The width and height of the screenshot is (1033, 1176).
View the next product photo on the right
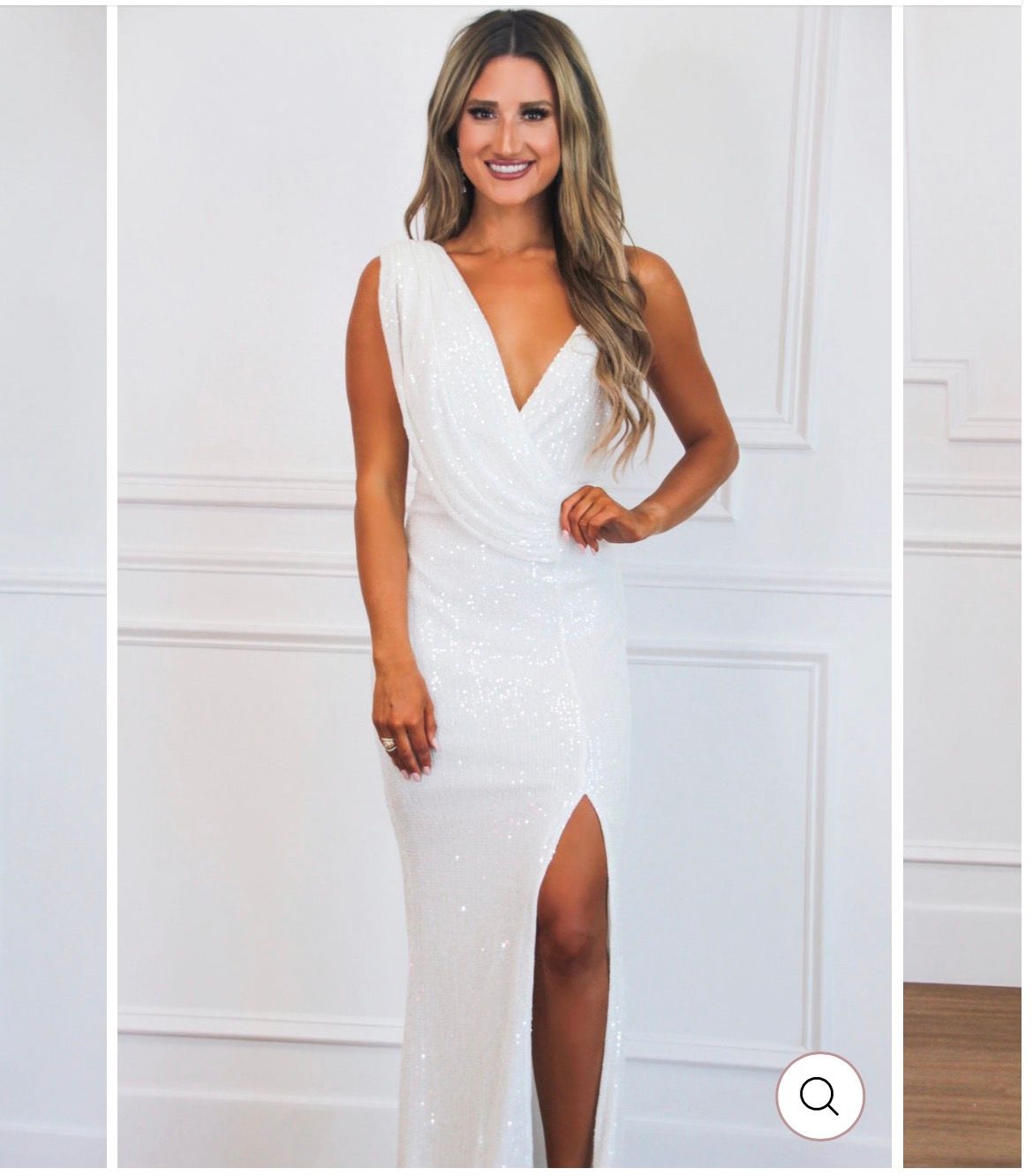point(964,583)
